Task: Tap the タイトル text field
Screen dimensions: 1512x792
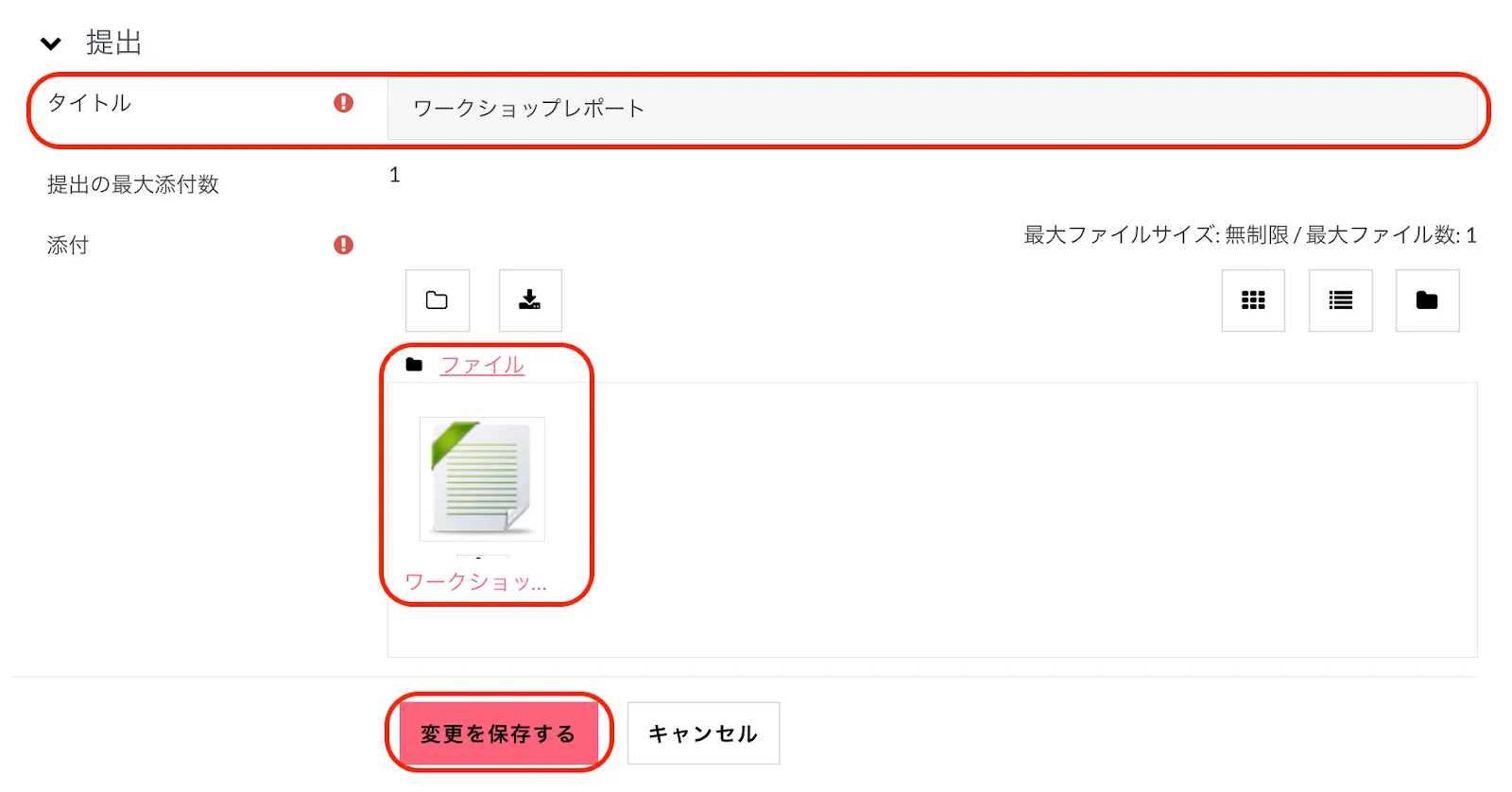Action: pos(931,109)
